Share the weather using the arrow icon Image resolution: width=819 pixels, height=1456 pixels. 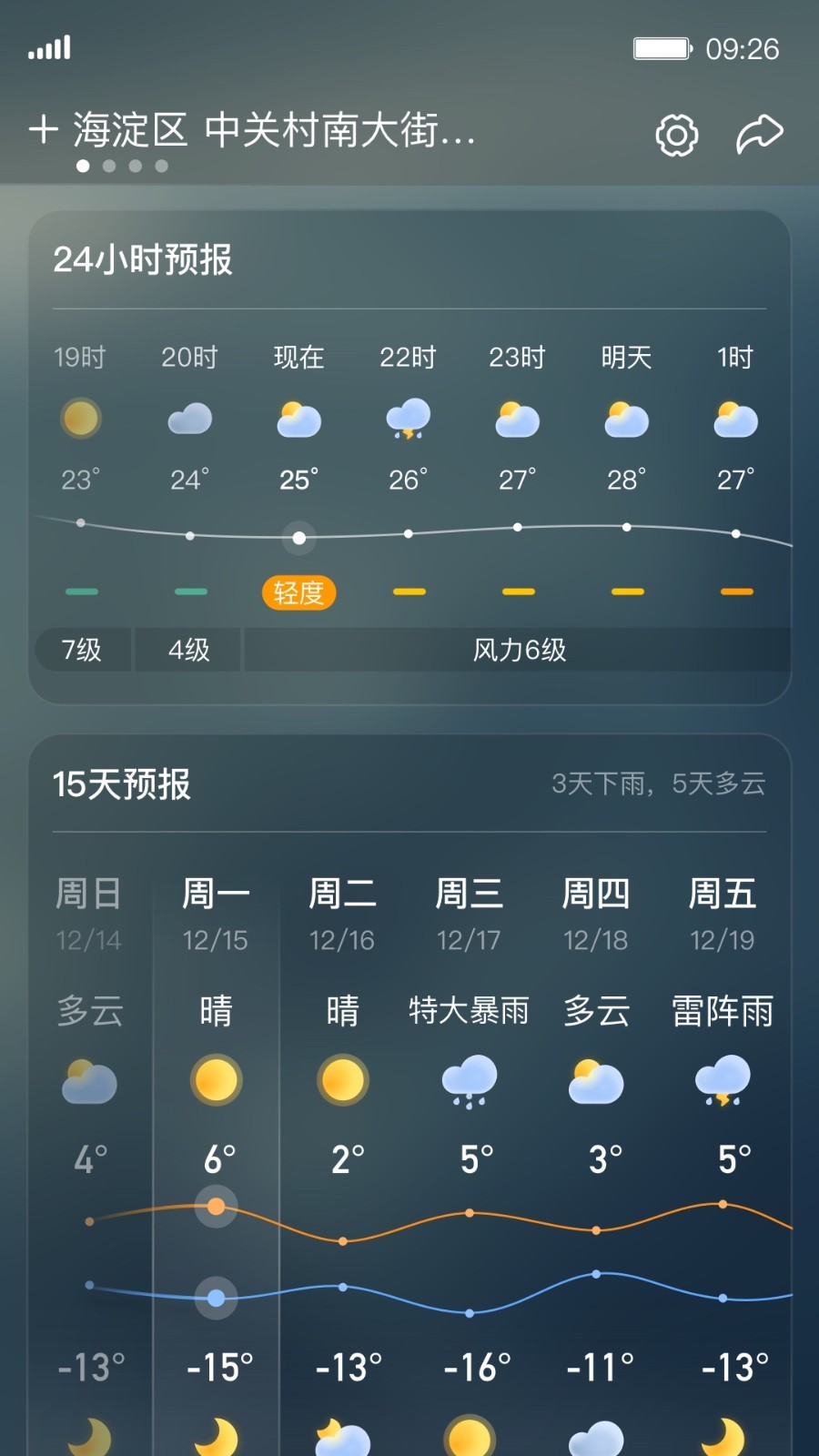759,134
